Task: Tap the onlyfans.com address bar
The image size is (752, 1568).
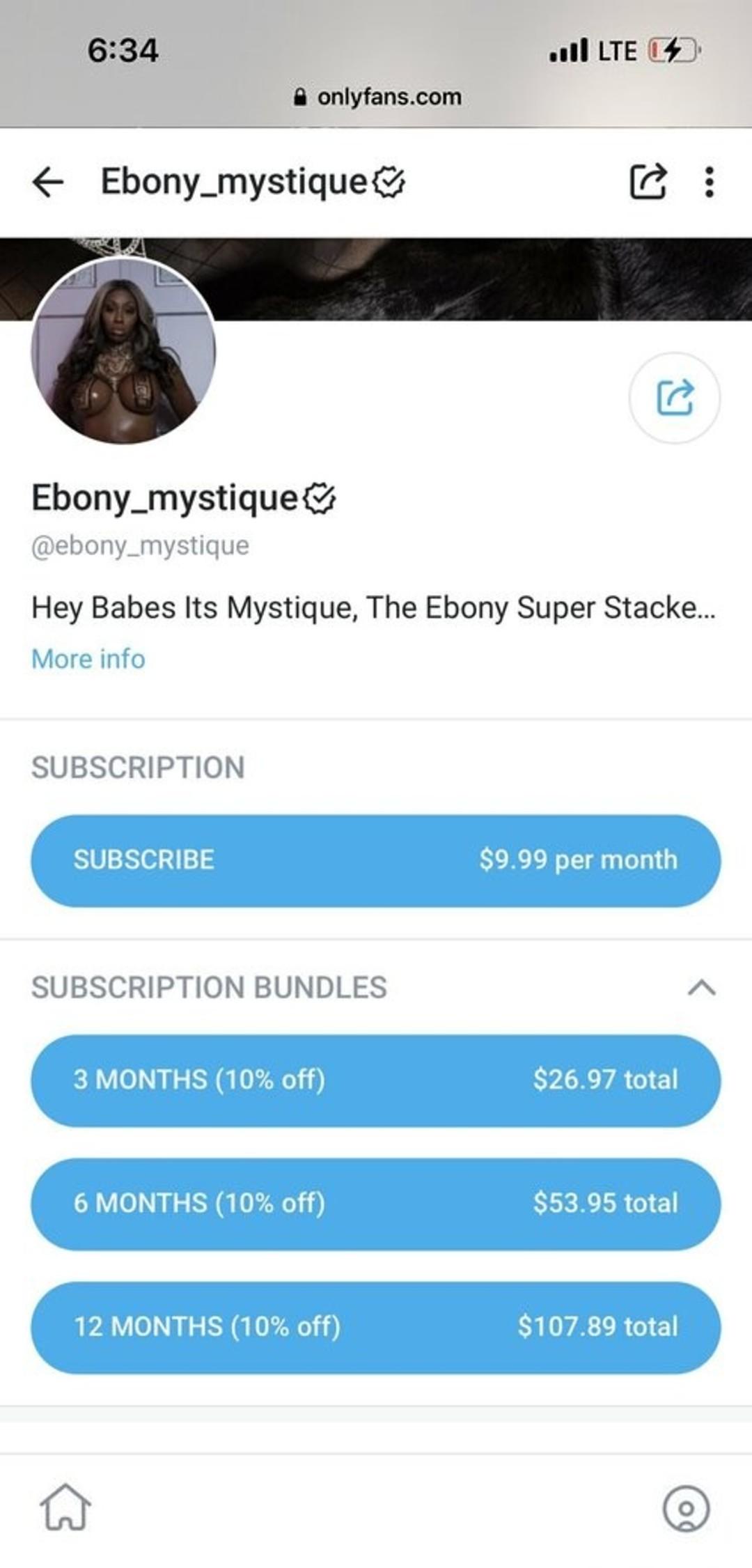Action: click(377, 97)
